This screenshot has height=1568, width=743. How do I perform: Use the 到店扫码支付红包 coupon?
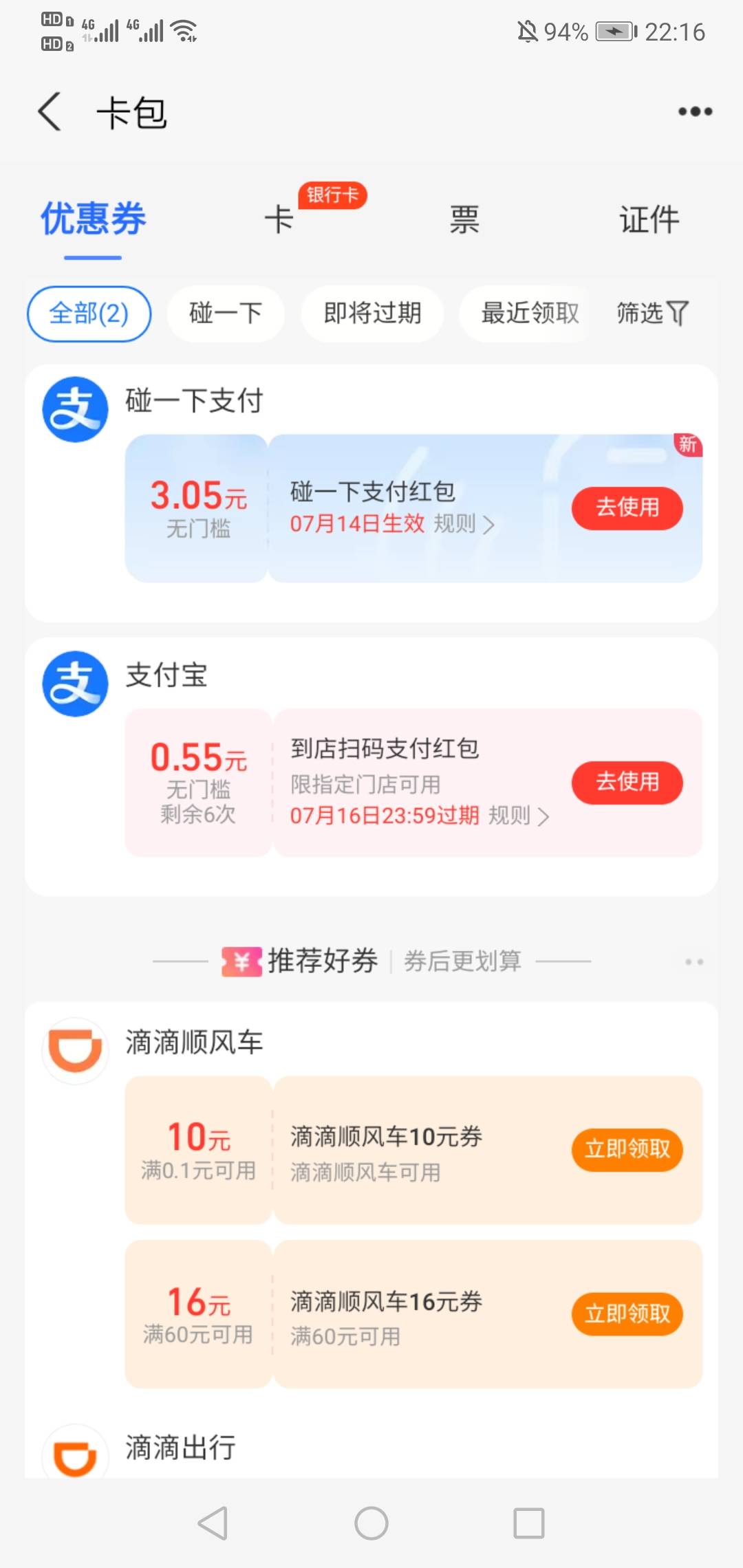pyautogui.click(x=627, y=783)
